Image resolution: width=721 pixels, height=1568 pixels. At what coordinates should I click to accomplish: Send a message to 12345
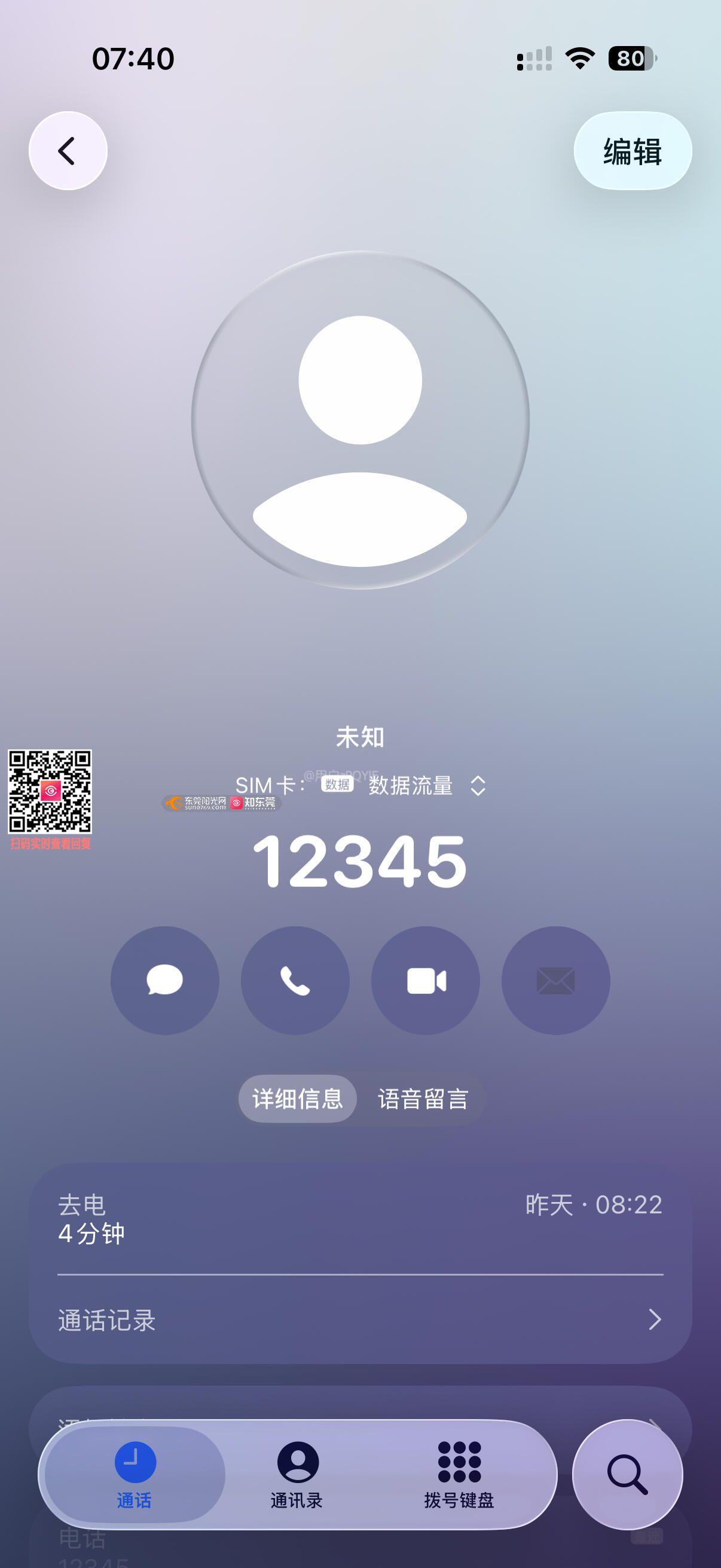165,981
